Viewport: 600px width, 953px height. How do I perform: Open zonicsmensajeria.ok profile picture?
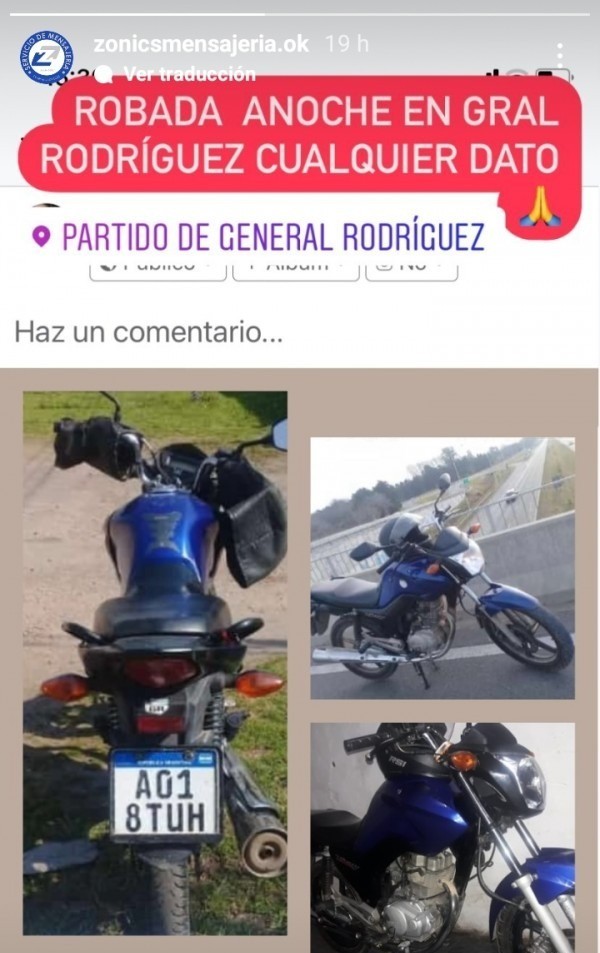[46, 57]
